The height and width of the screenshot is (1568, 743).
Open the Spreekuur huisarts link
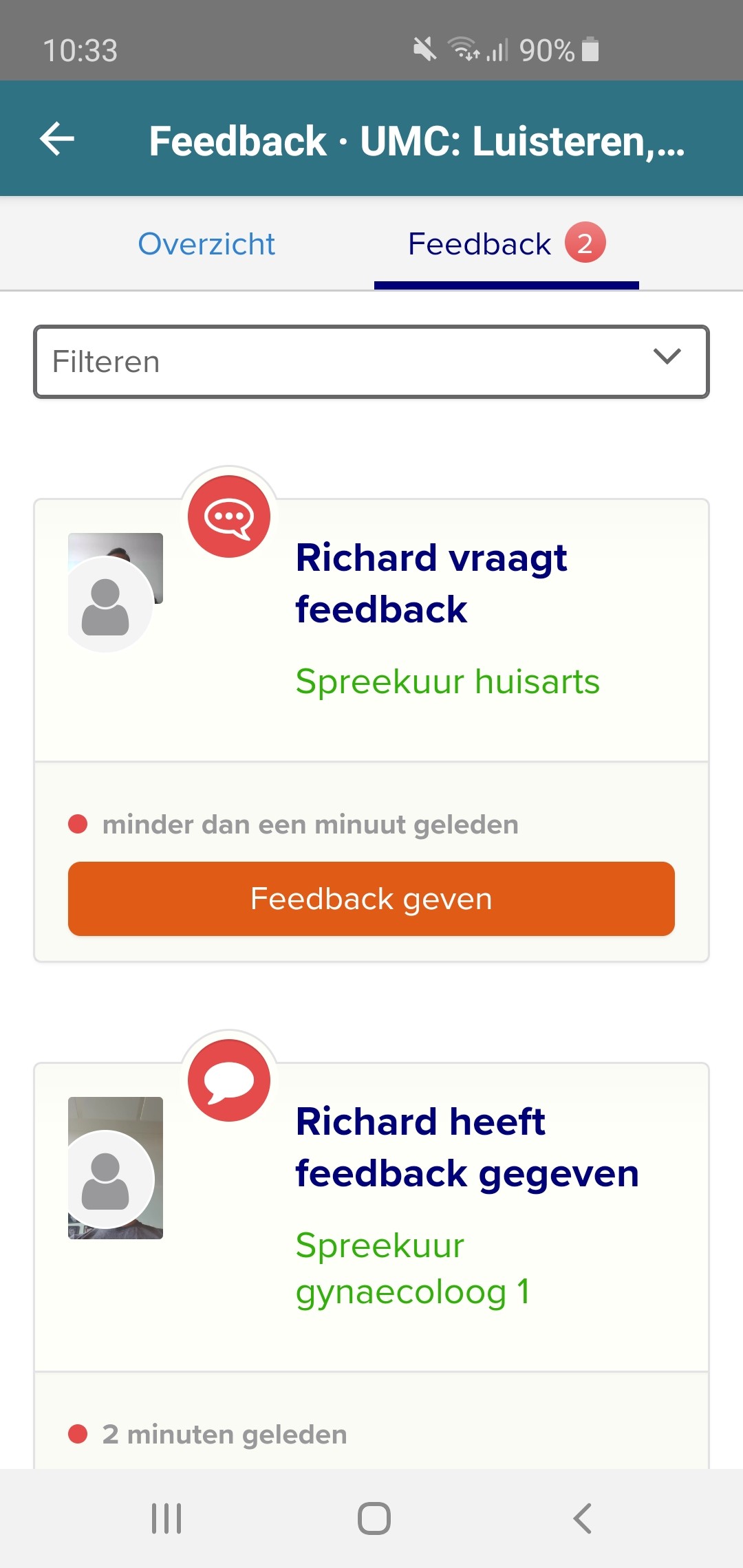pos(448,682)
